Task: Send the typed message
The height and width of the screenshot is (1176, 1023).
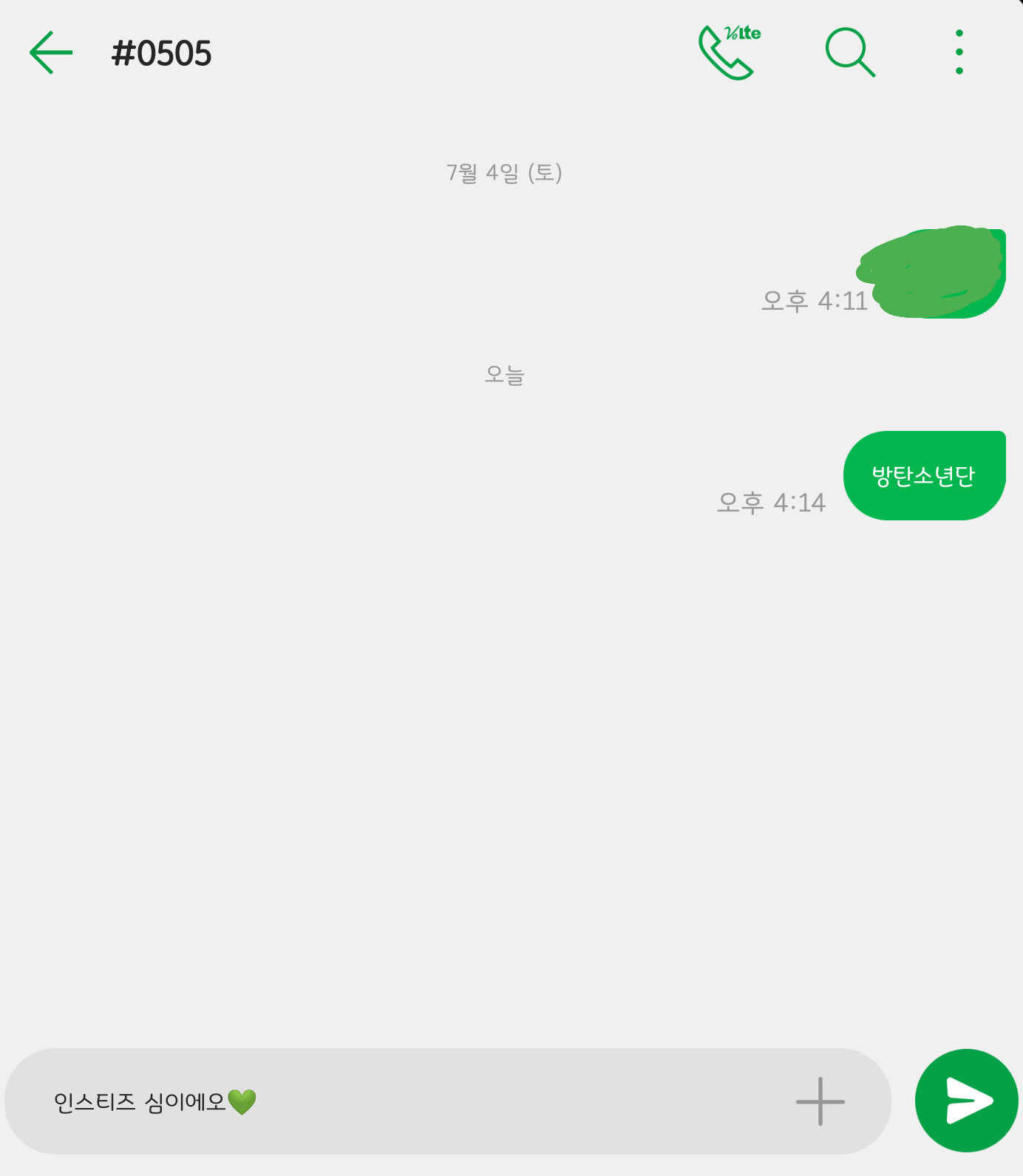Action: [x=966, y=1101]
